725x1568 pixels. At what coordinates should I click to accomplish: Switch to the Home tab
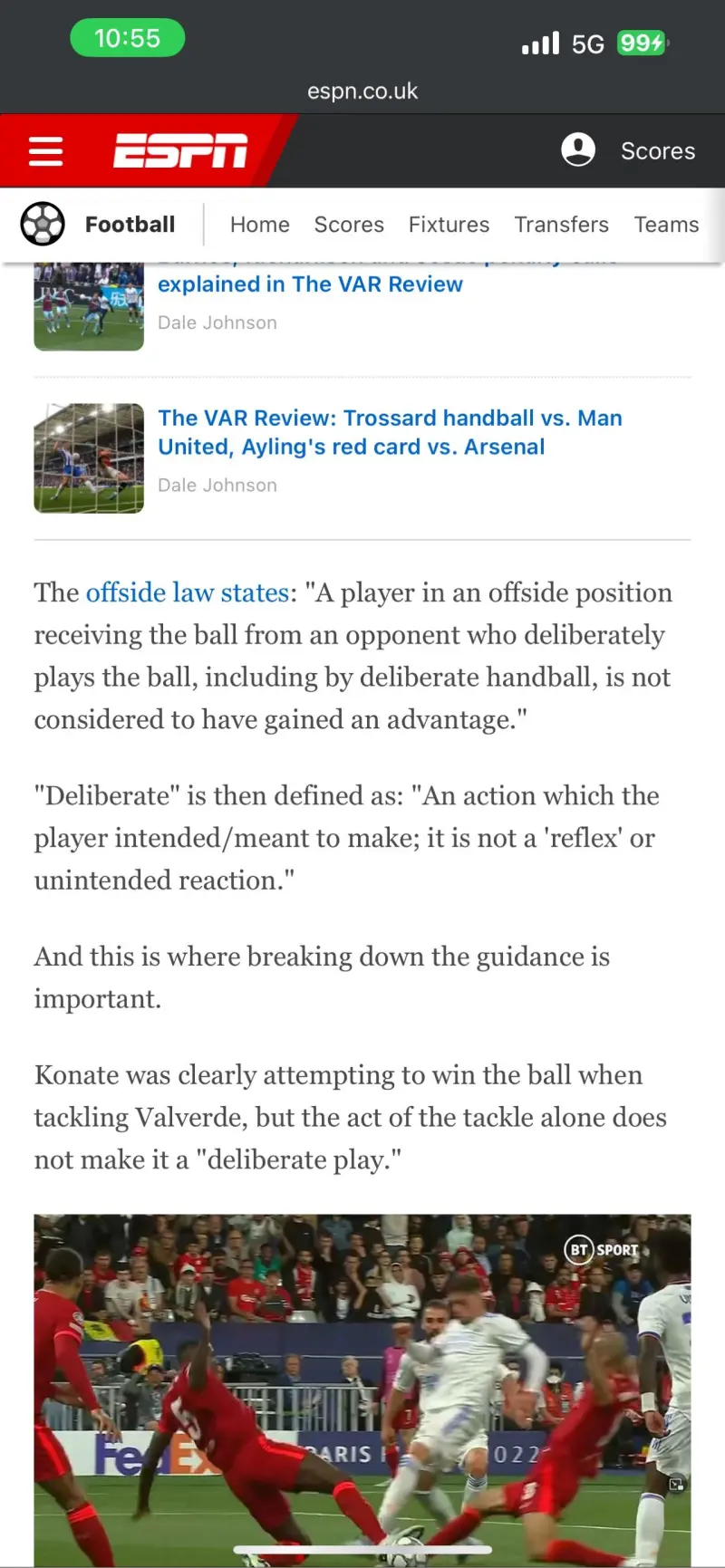pyautogui.click(x=260, y=225)
